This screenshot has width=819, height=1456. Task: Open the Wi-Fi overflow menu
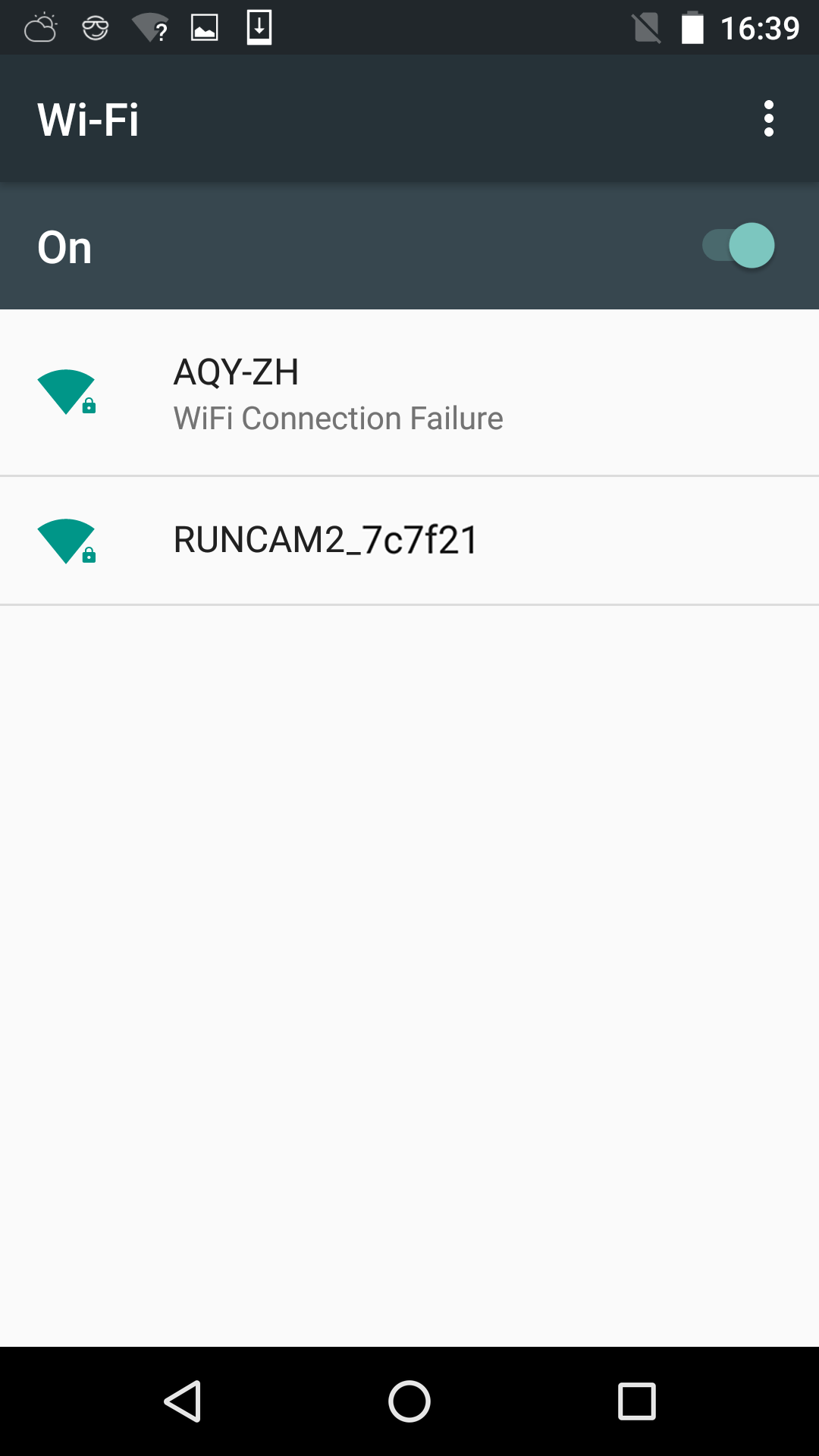(x=768, y=118)
